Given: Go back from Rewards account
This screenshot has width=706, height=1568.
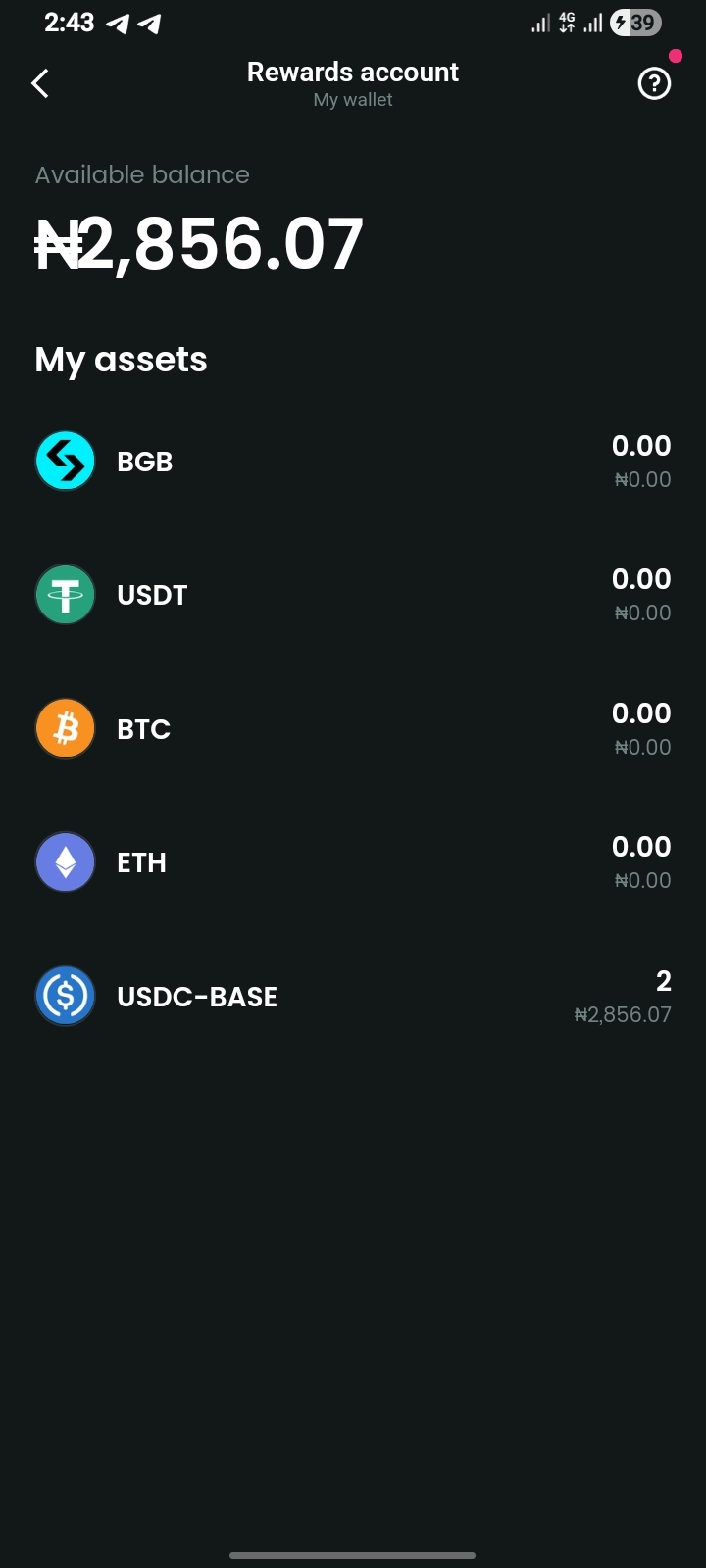Looking at the screenshot, I should coord(40,84).
